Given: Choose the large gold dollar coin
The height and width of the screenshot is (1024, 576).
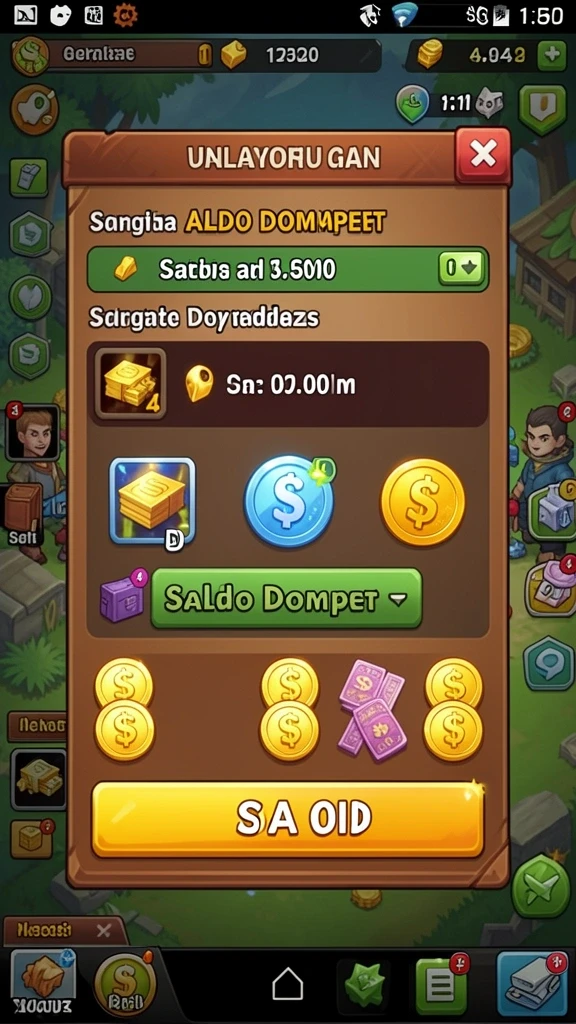Looking at the screenshot, I should point(423,502).
